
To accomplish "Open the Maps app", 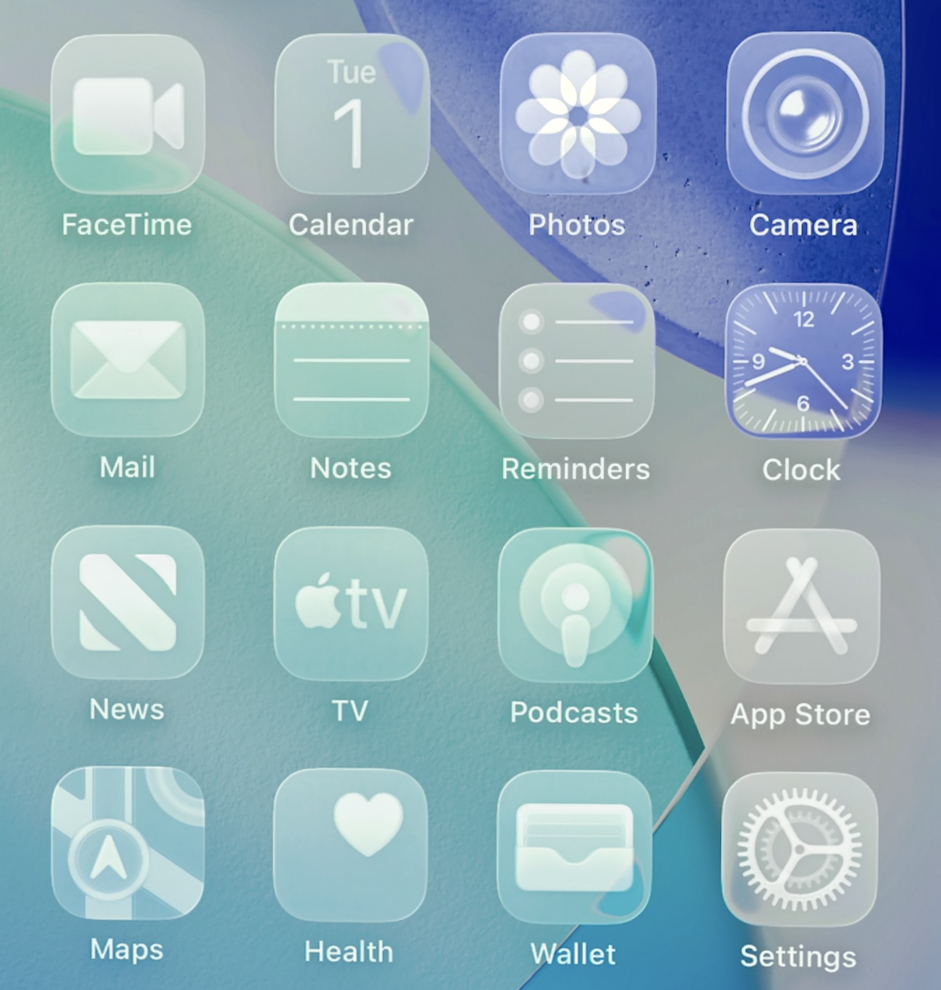I will coord(128,842).
